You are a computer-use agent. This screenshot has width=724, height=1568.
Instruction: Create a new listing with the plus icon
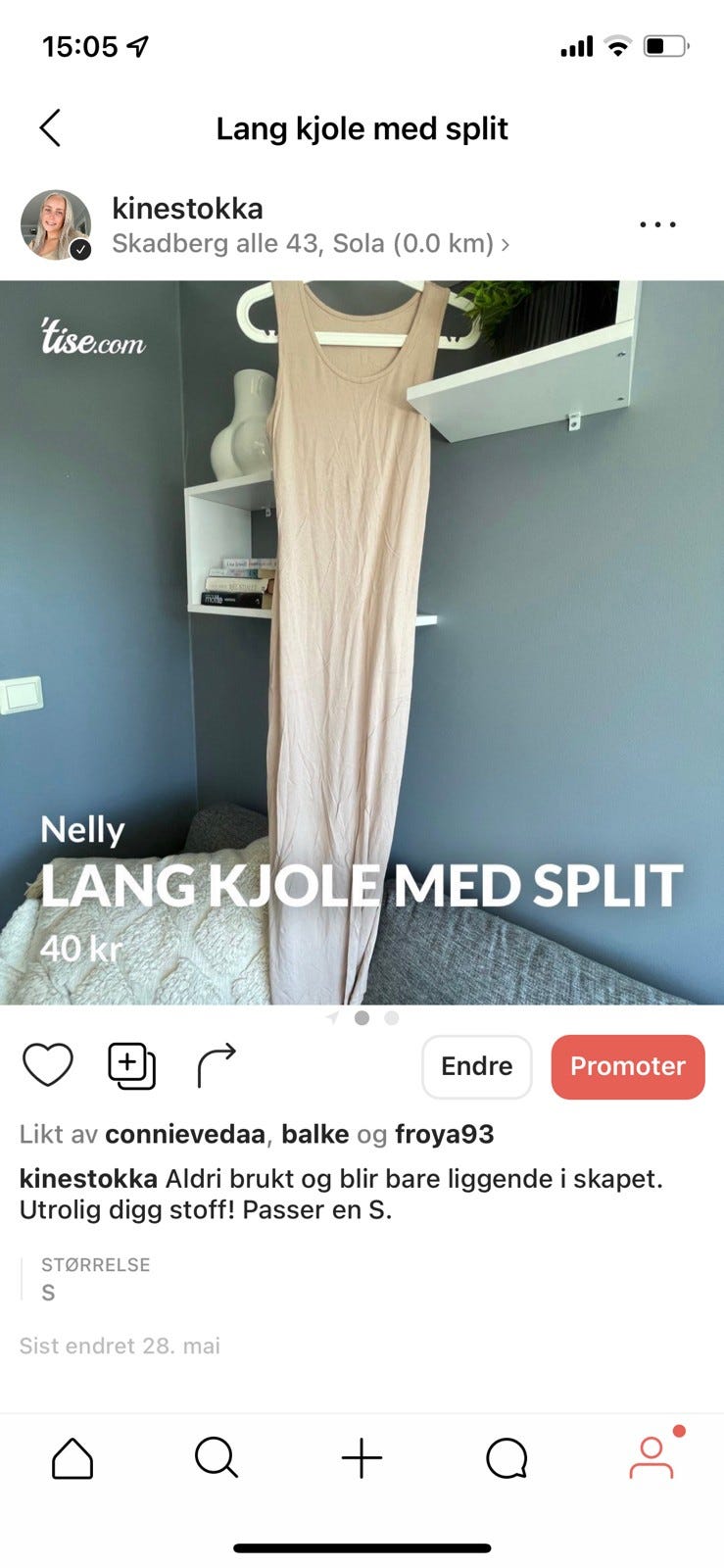(362, 1458)
